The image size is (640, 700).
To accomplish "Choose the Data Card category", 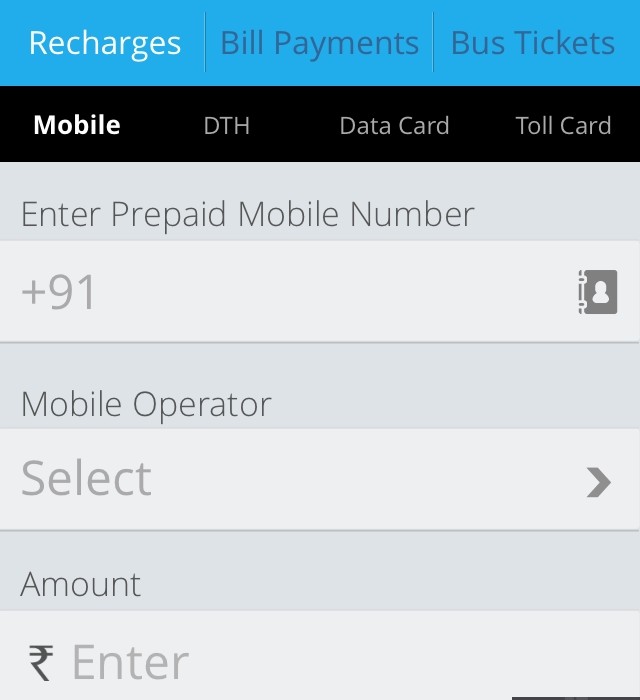I will pos(394,125).
